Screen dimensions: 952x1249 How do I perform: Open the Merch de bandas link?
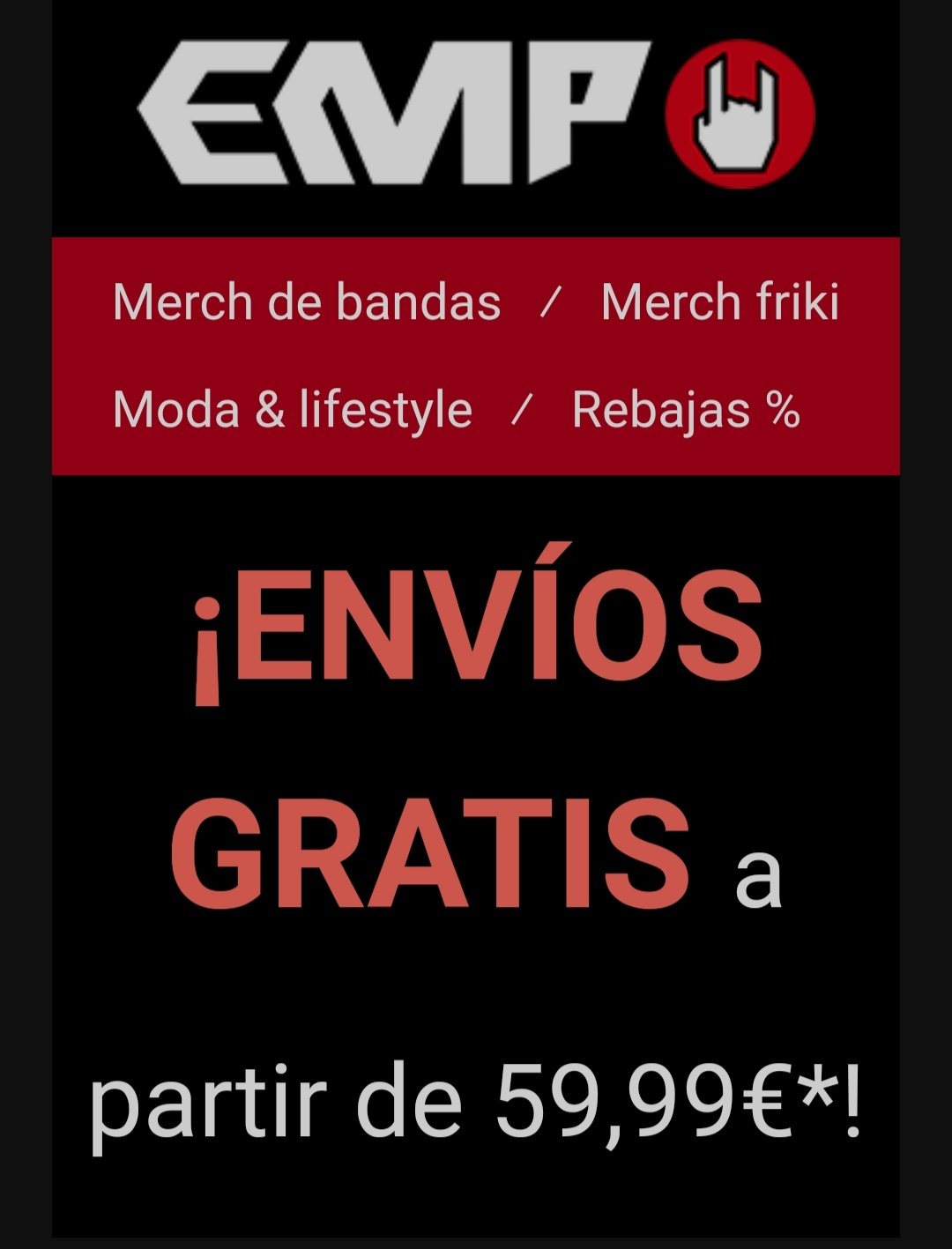tap(307, 302)
